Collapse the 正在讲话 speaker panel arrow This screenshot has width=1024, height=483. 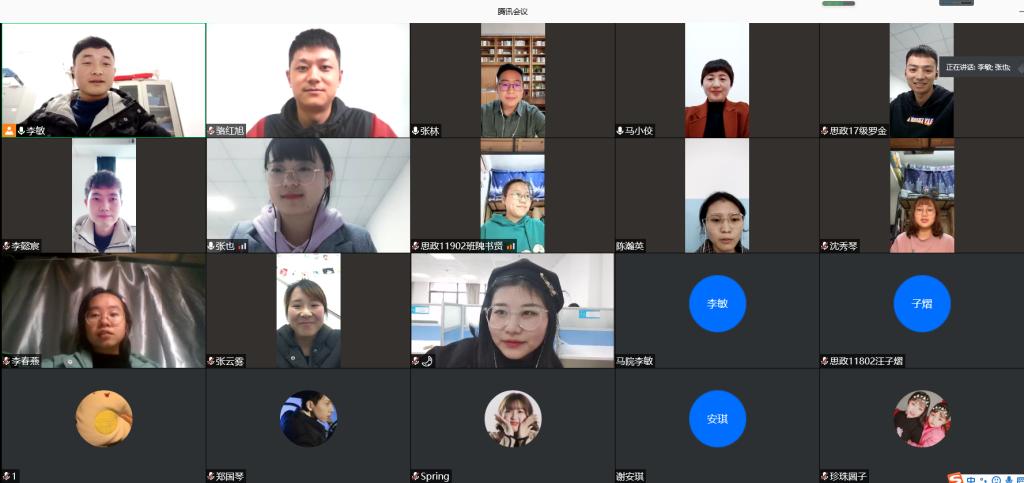[x=1019, y=67]
